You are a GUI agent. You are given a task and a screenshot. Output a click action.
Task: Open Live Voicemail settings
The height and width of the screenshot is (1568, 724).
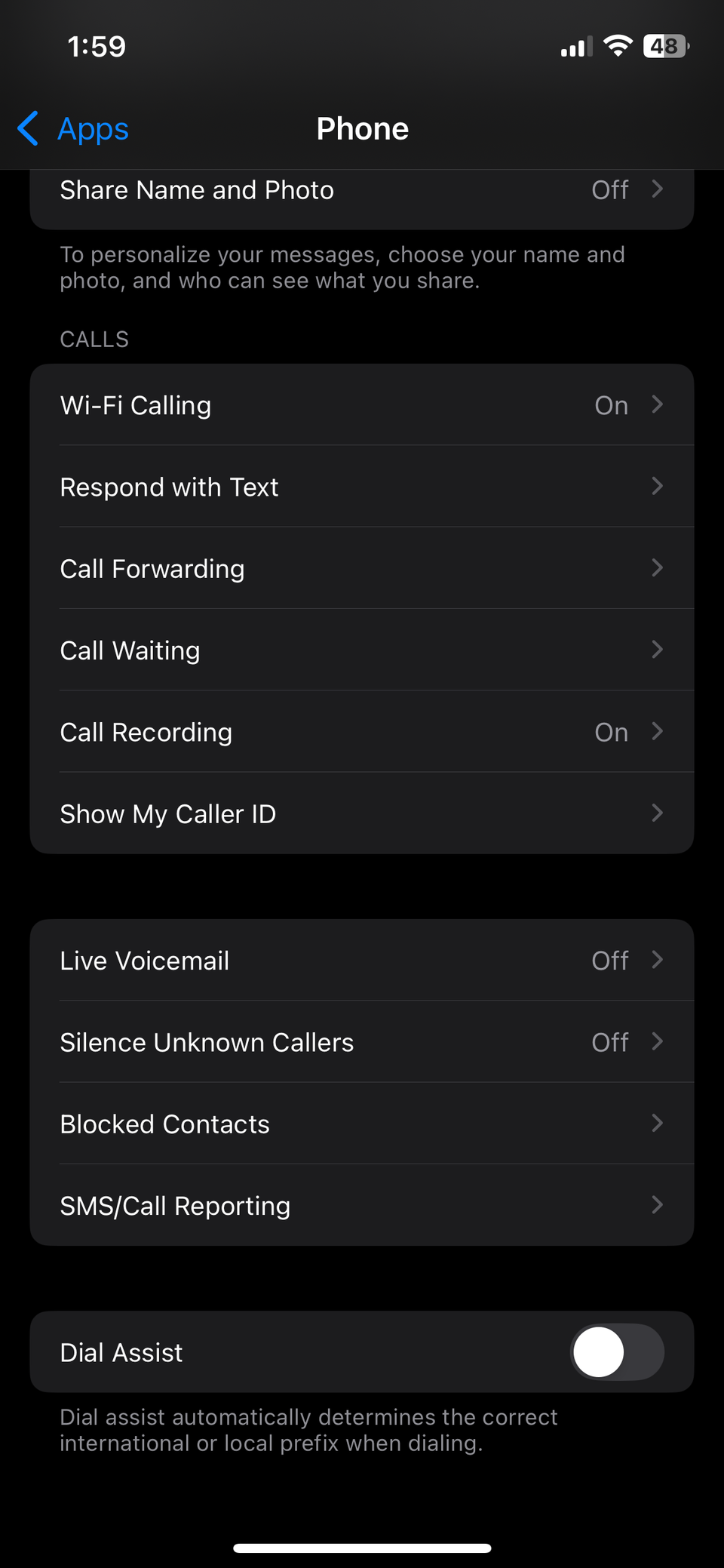(362, 960)
